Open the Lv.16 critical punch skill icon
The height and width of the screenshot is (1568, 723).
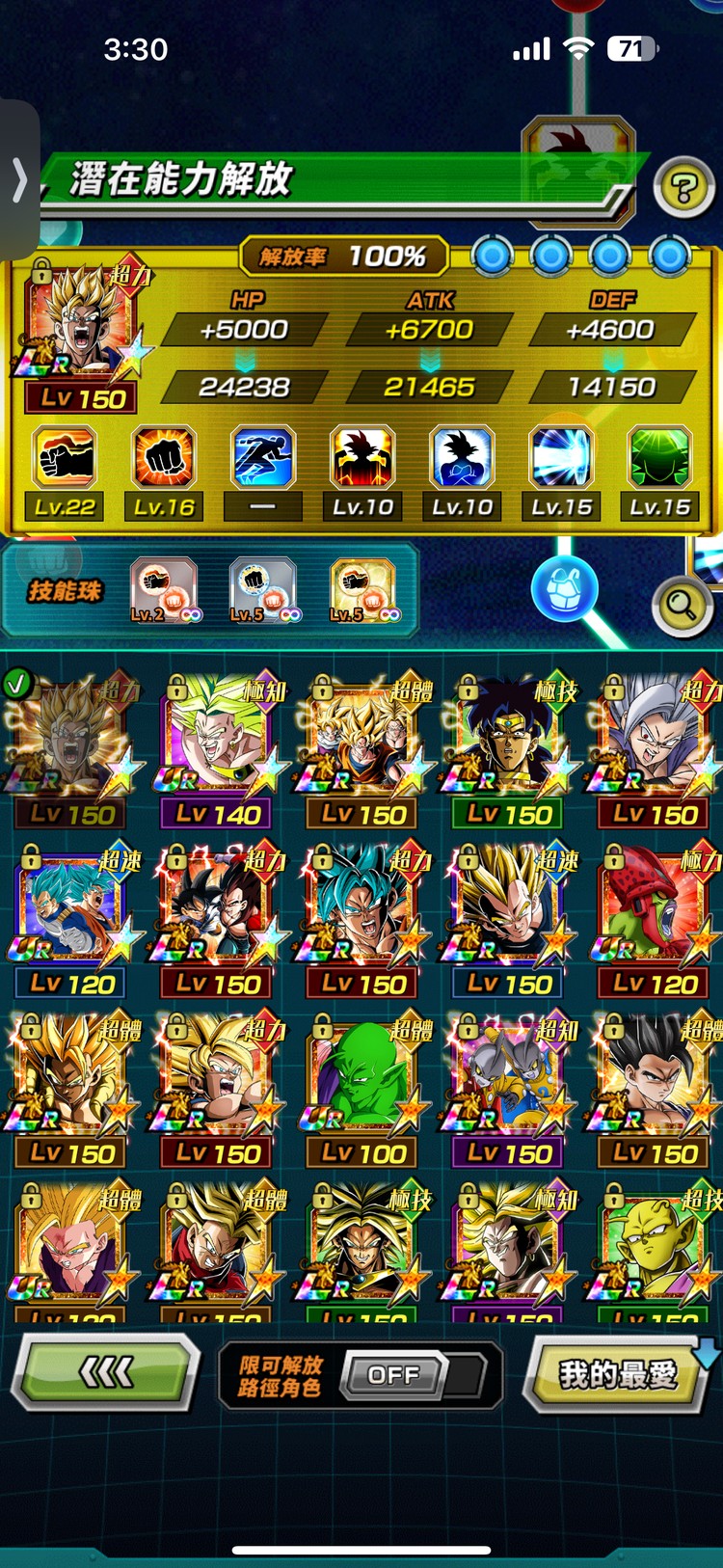(164, 458)
